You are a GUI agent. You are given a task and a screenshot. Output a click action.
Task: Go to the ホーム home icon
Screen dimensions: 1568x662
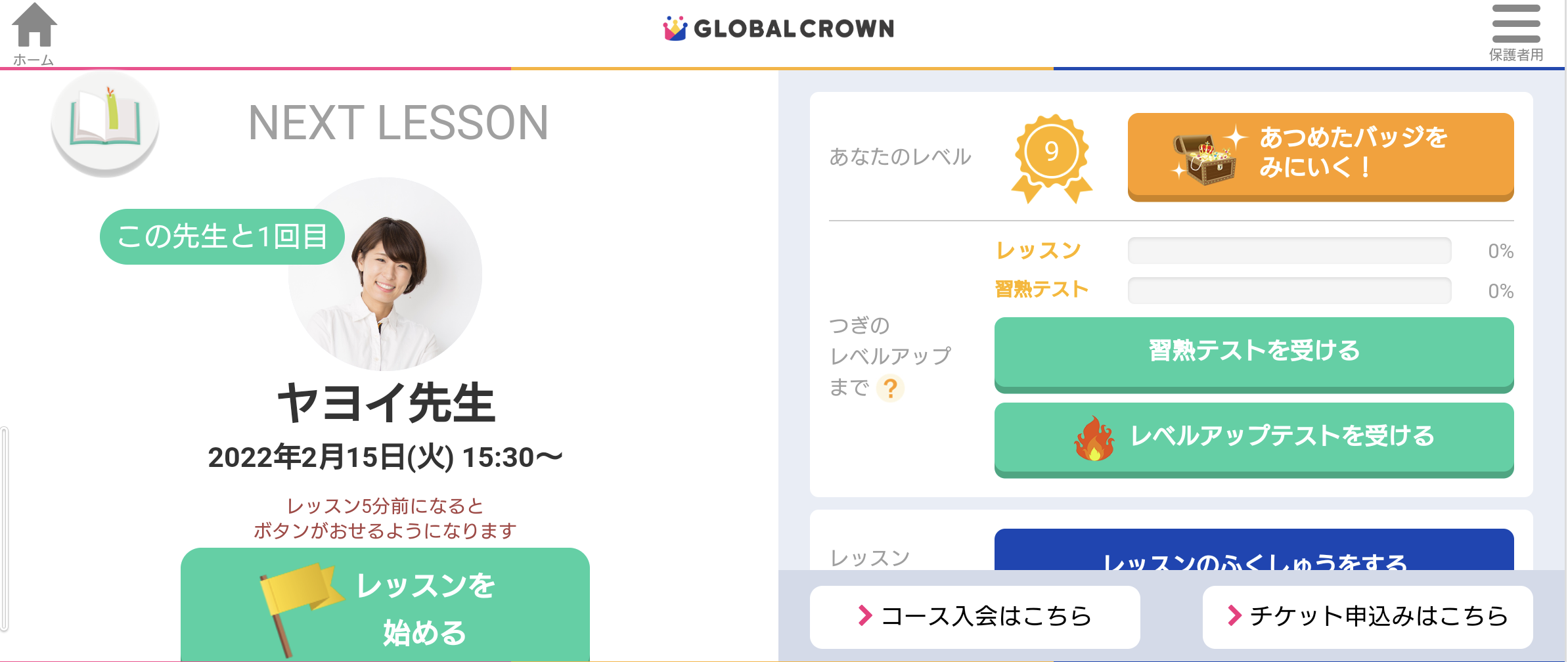pos(34,33)
